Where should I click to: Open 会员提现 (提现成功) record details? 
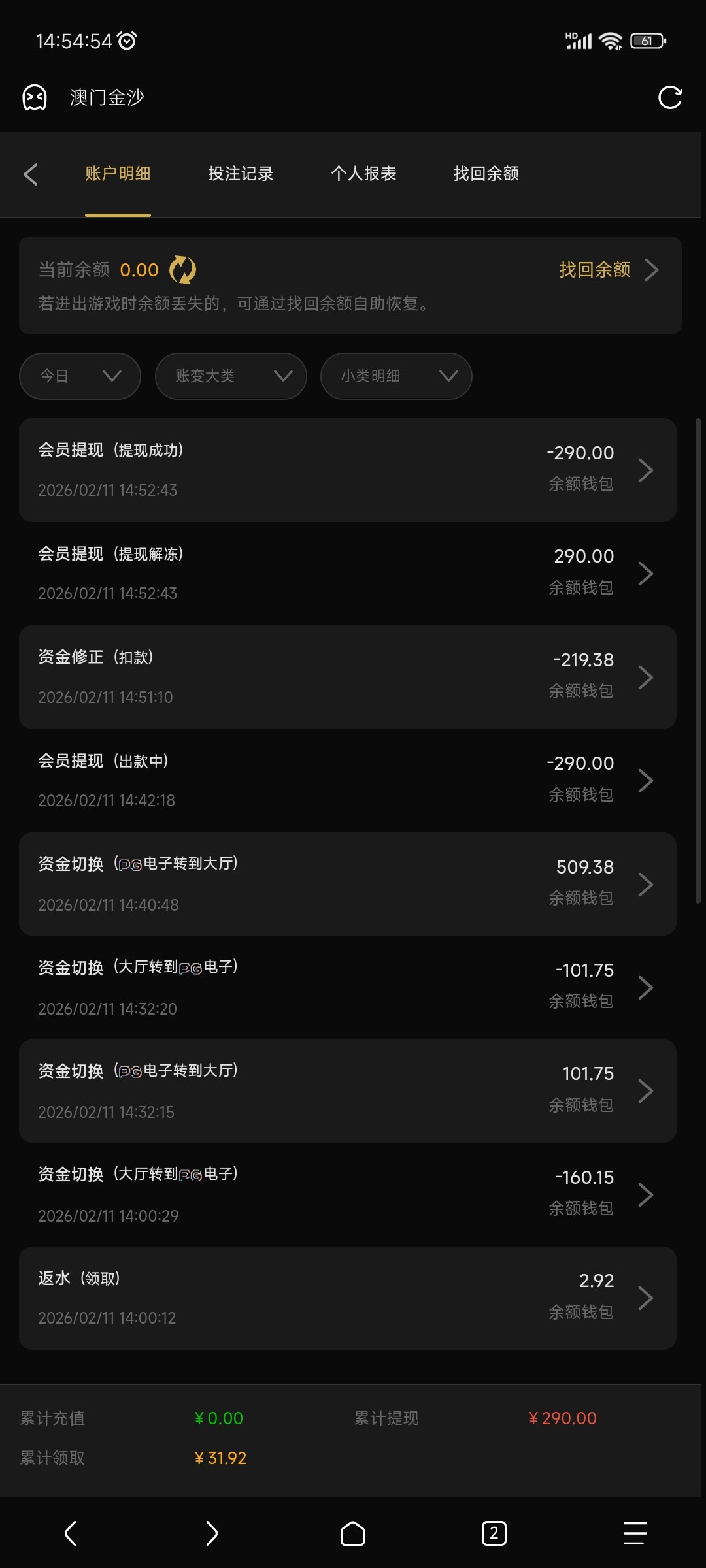click(347, 470)
